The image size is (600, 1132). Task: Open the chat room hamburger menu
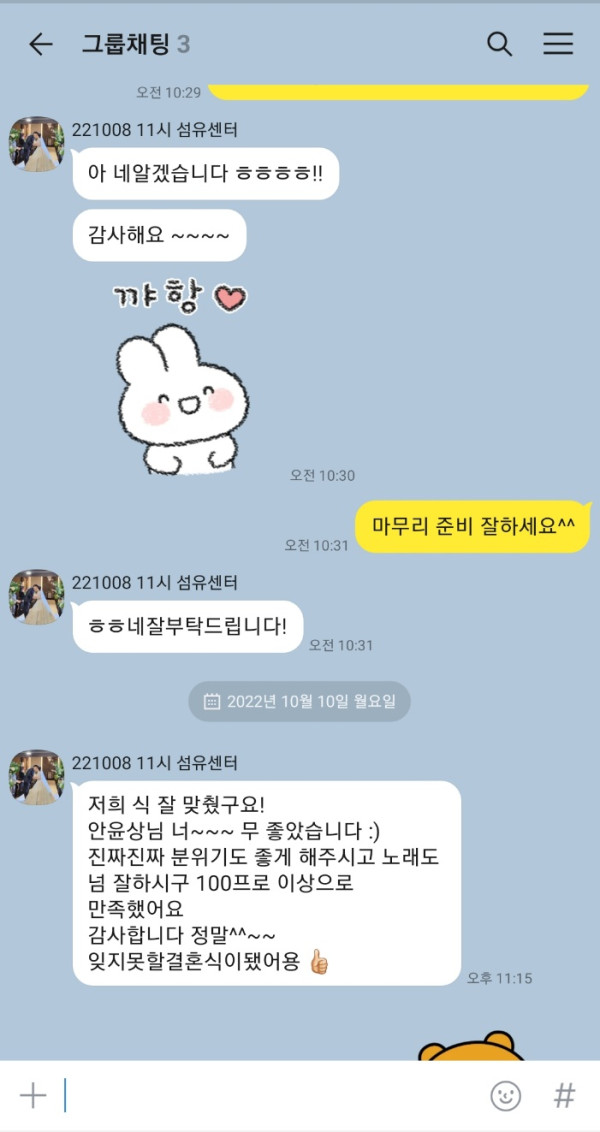coord(557,44)
